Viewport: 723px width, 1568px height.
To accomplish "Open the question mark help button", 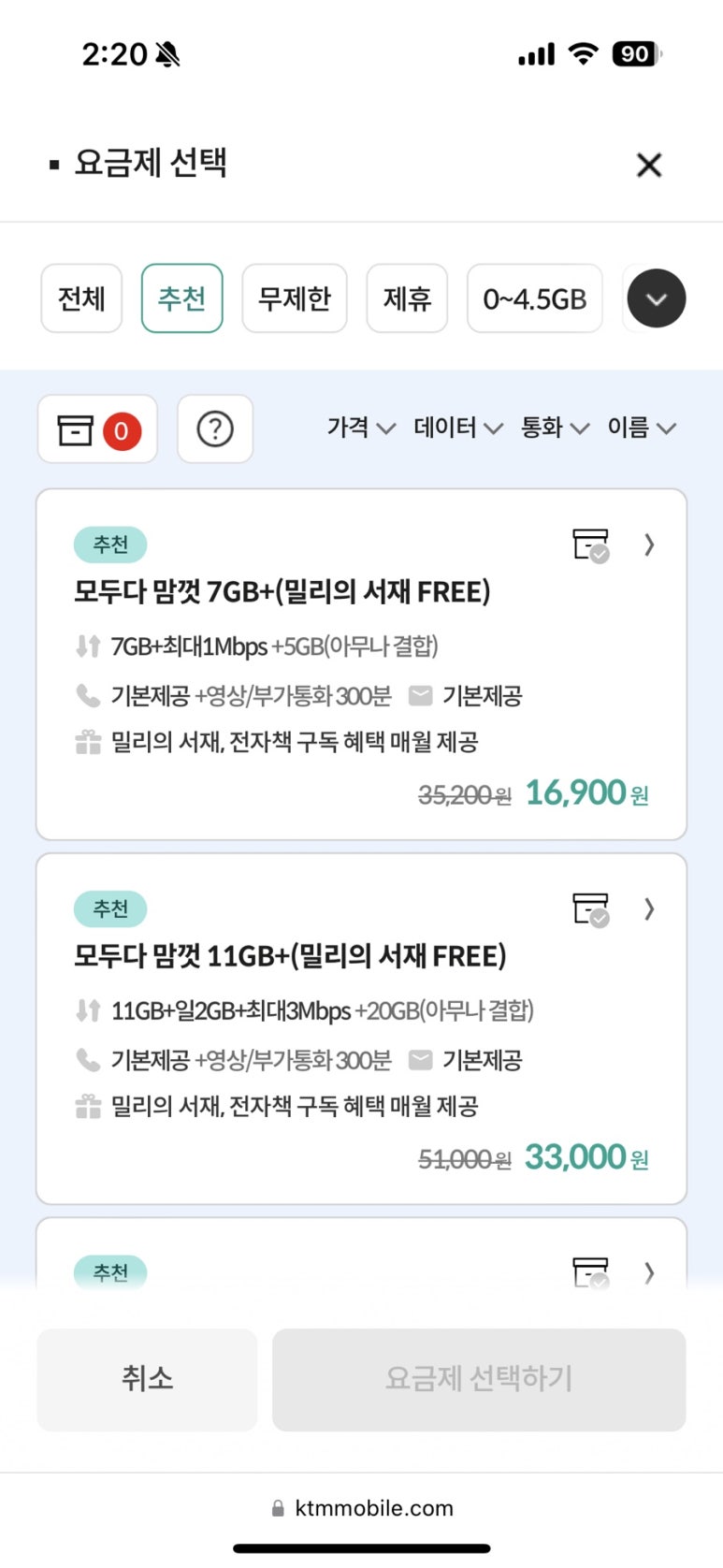I will coord(215,429).
